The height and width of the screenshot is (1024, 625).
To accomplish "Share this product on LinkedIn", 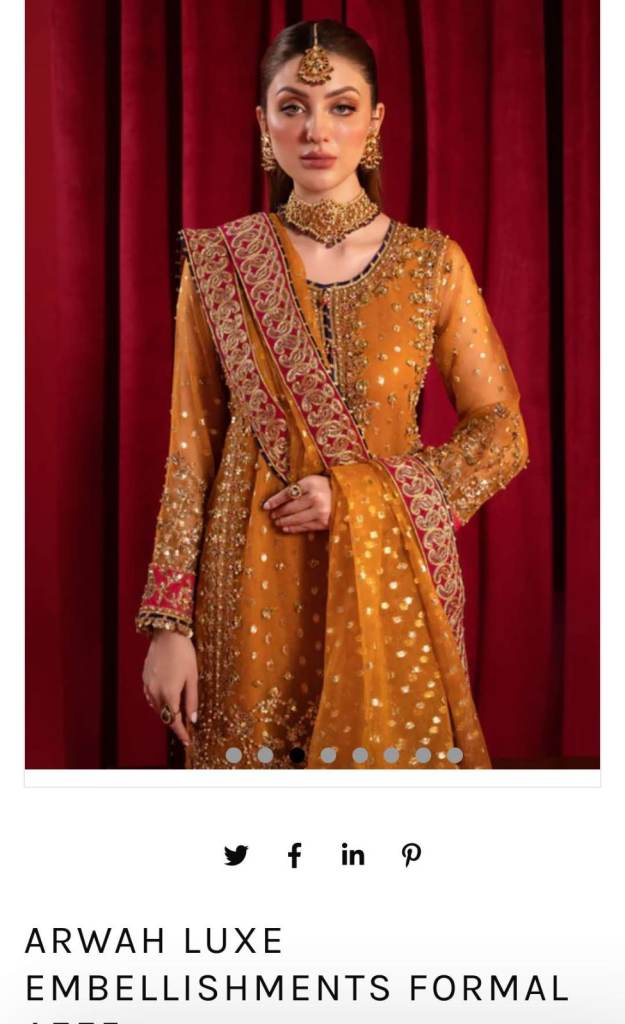I will tap(353, 855).
